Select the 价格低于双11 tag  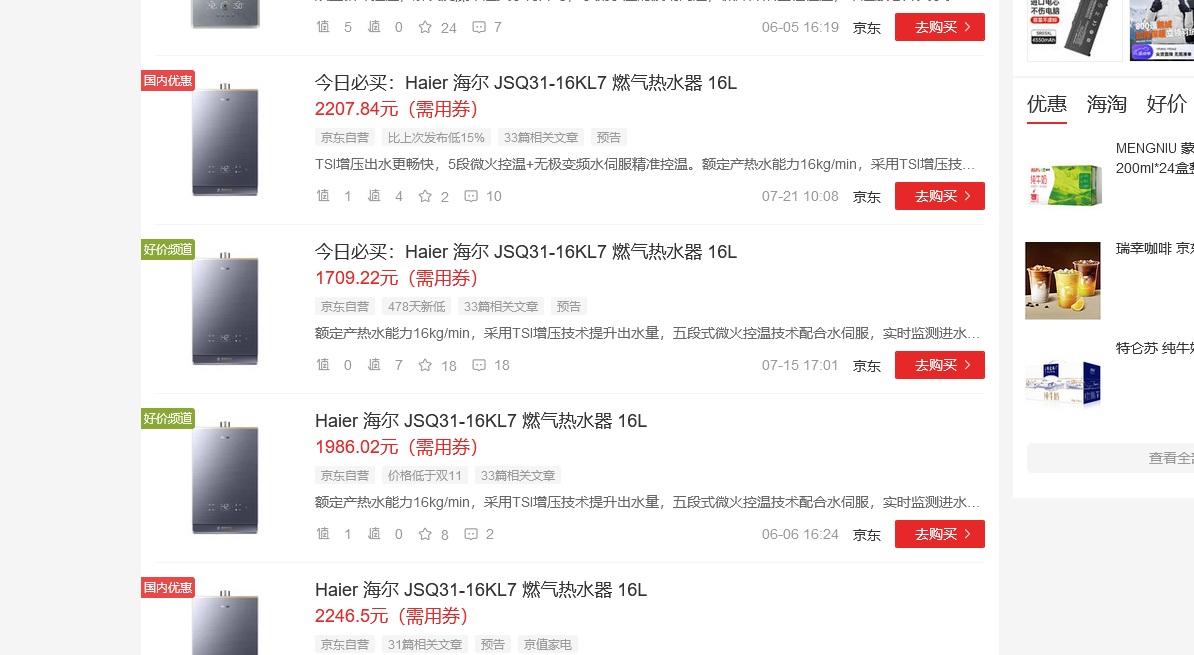424,476
